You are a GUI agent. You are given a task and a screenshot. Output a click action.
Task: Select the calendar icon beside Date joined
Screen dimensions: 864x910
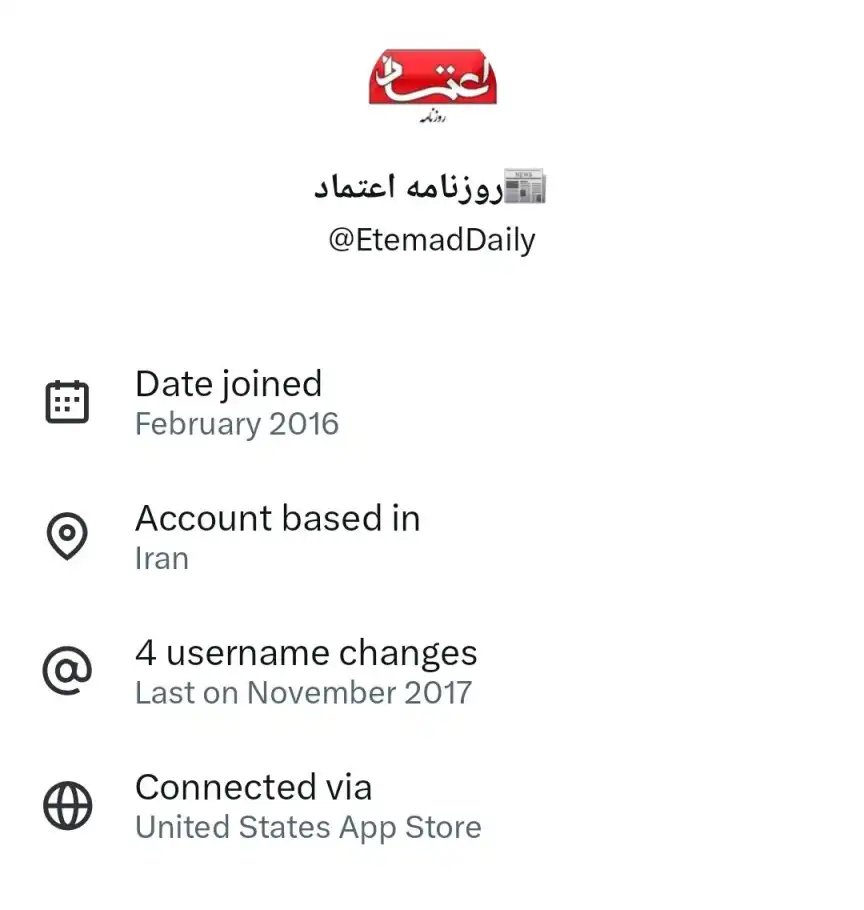click(x=66, y=401)
